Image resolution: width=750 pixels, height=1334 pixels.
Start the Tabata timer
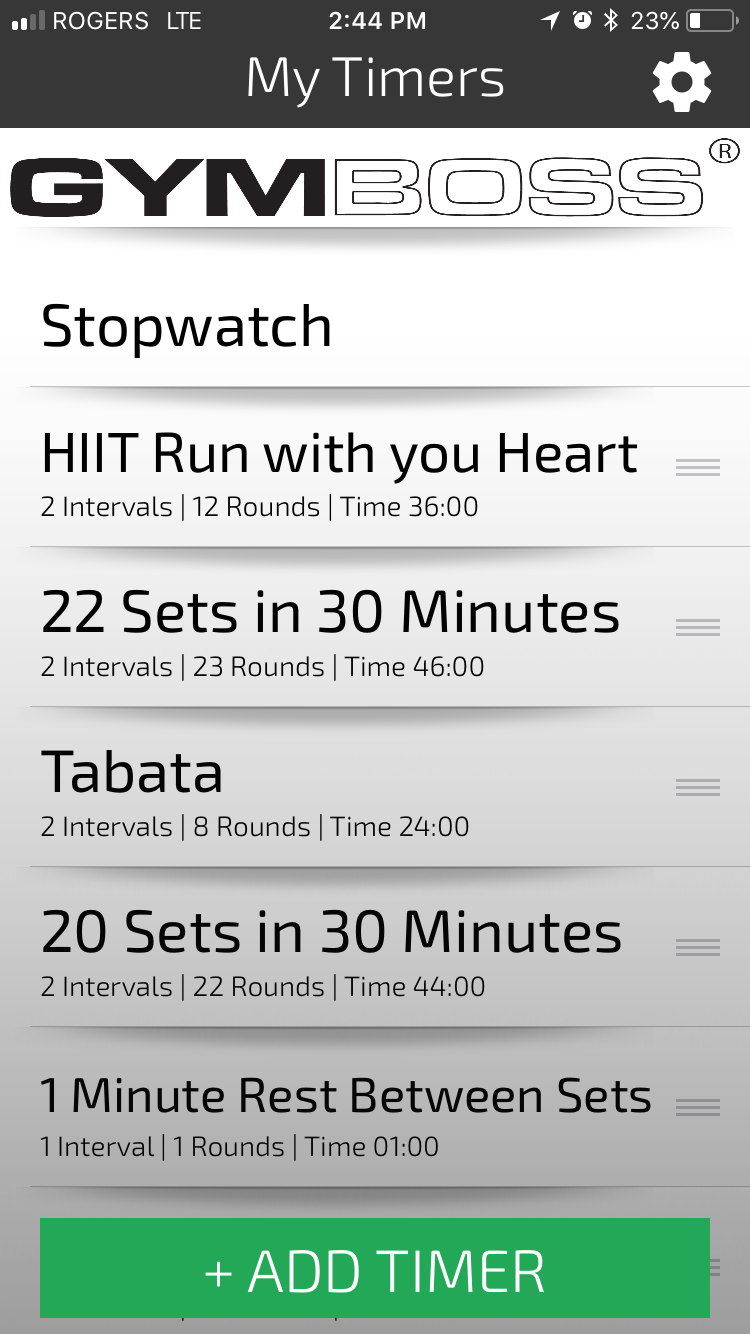[x=375, y=788]
